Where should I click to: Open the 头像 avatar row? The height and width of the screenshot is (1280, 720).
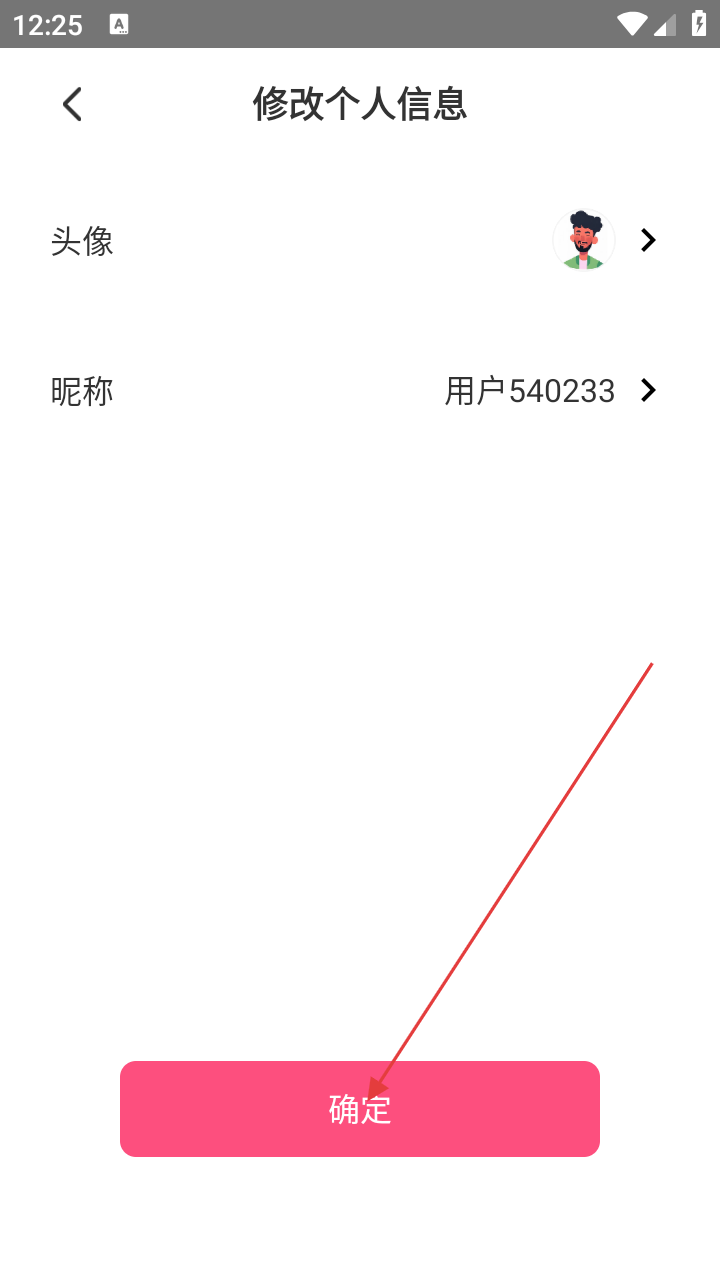pyautogui.click(x=360, y=241)
